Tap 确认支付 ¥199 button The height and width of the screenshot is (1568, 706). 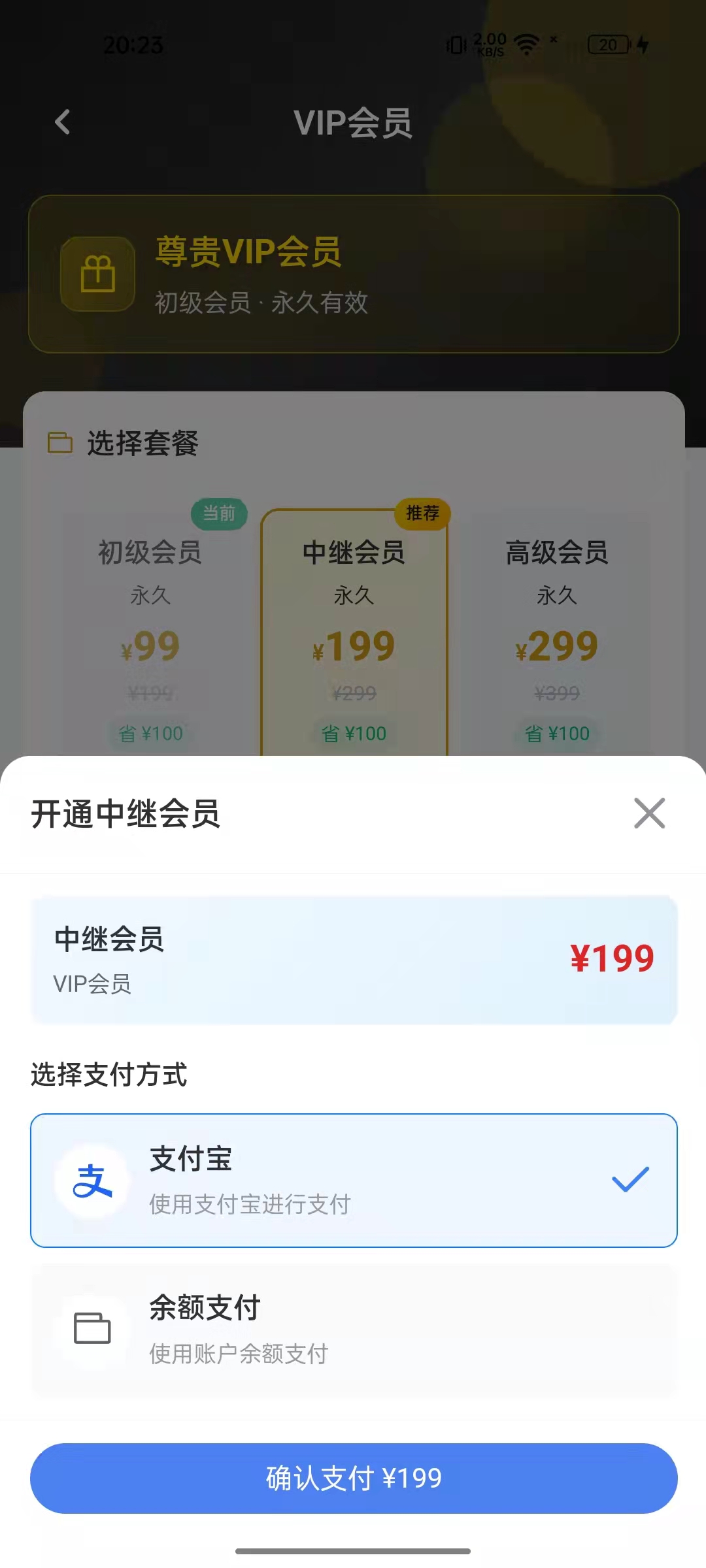coord(354,1478)
